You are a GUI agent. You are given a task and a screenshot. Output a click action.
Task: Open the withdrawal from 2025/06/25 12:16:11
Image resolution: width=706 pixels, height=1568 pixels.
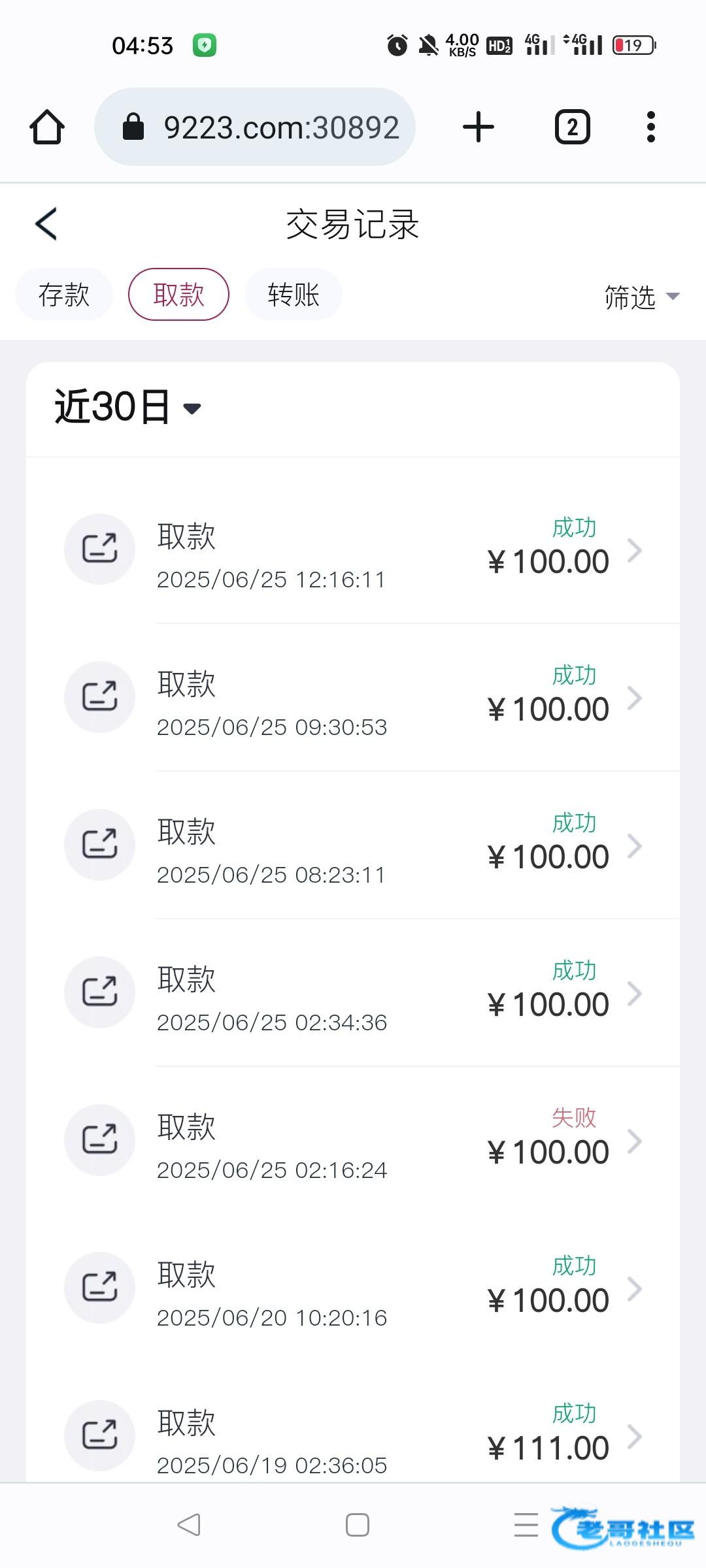tap(353, 550)
